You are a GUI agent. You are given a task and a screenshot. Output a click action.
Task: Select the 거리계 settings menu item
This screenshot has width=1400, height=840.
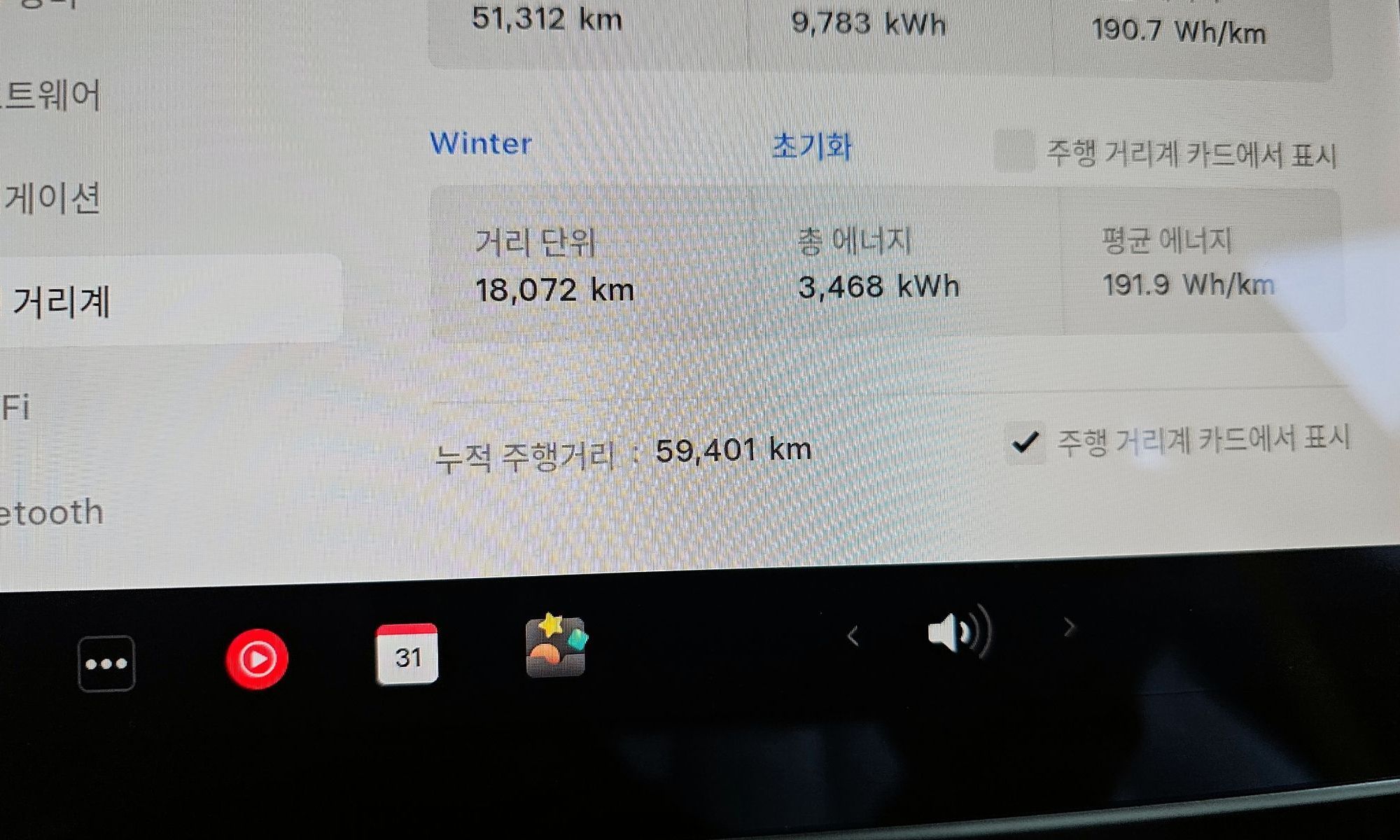(x=63, y=302)
